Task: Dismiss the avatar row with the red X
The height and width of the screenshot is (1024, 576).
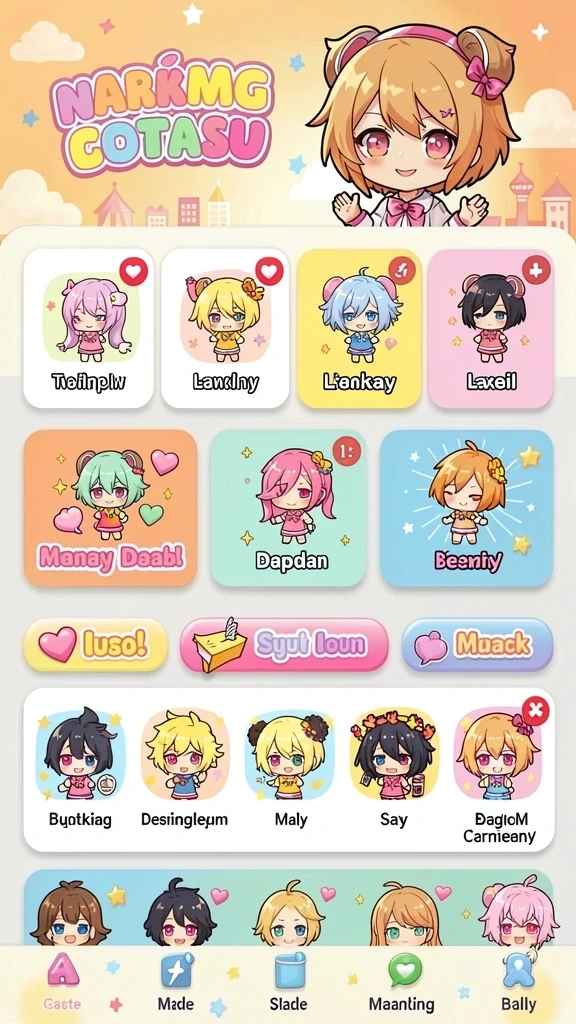Action: (x=536, y=710)
